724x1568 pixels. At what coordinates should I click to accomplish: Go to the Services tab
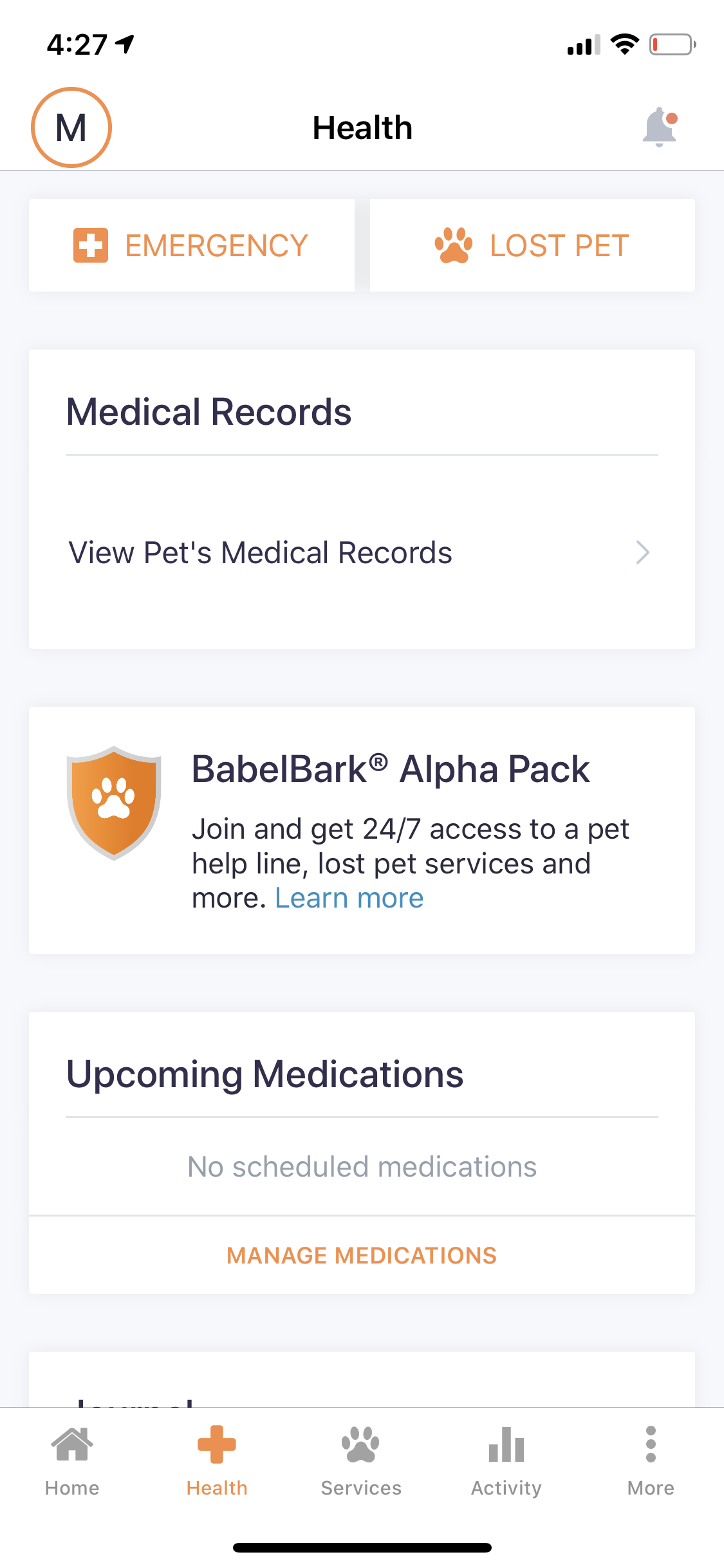[361, 1461]
